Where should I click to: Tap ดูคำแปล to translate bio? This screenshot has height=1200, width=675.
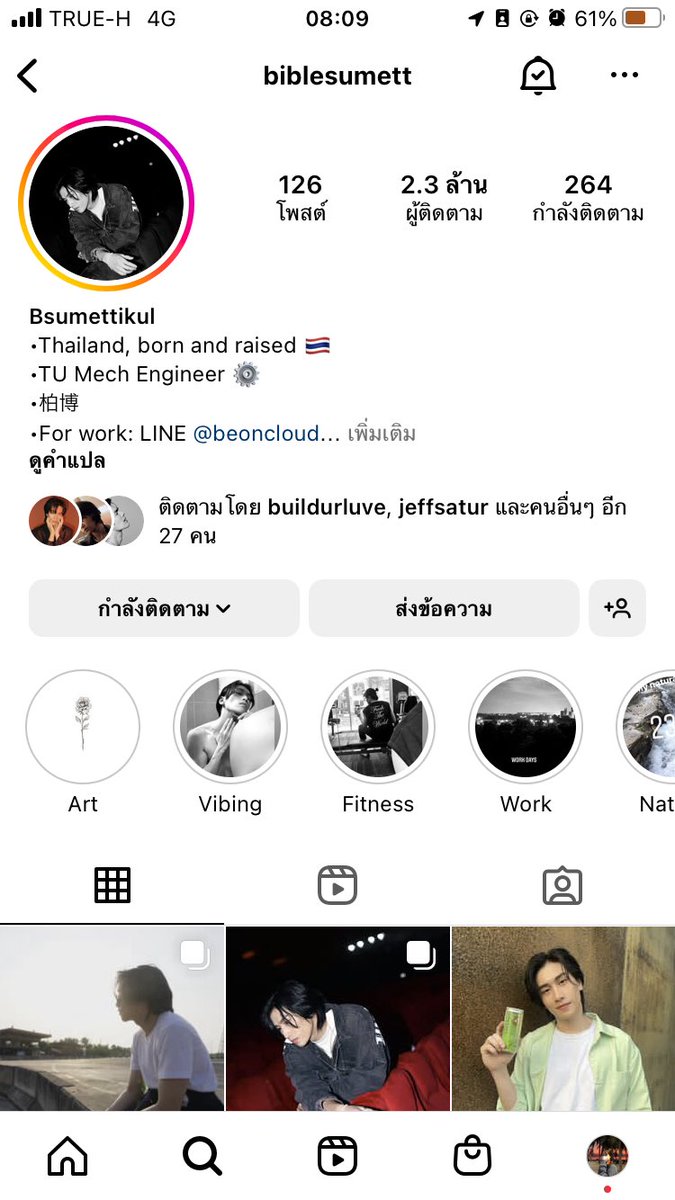pyautogui.click(x=67, y=461)
